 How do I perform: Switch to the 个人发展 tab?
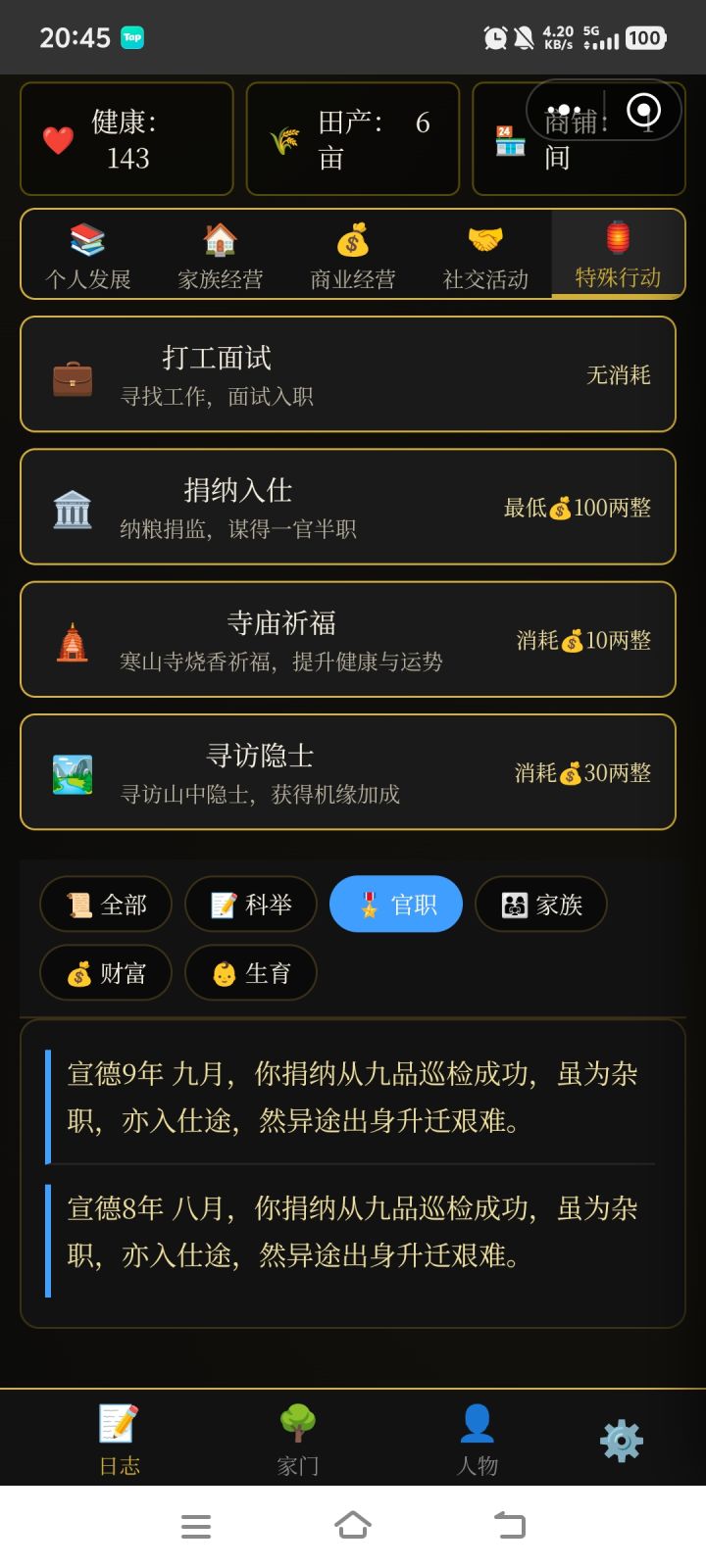pos(88,257)
